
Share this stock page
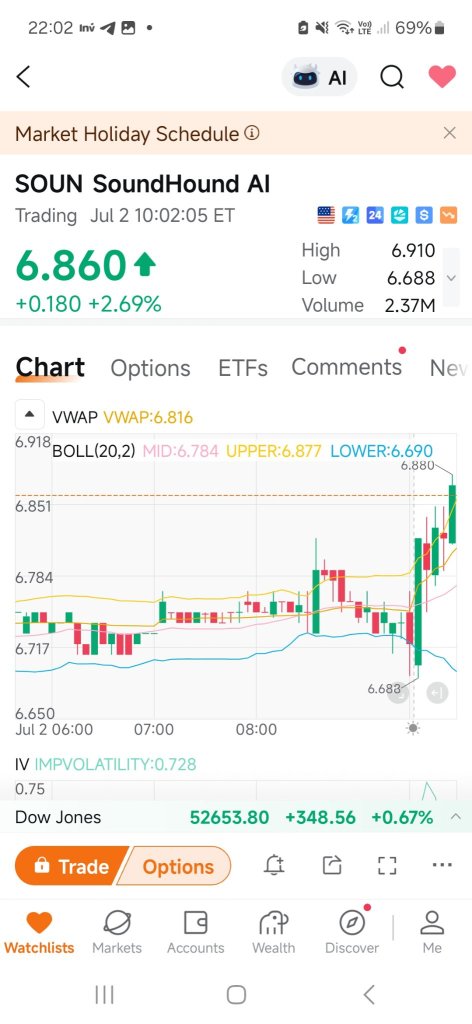(x=332, y=865)
